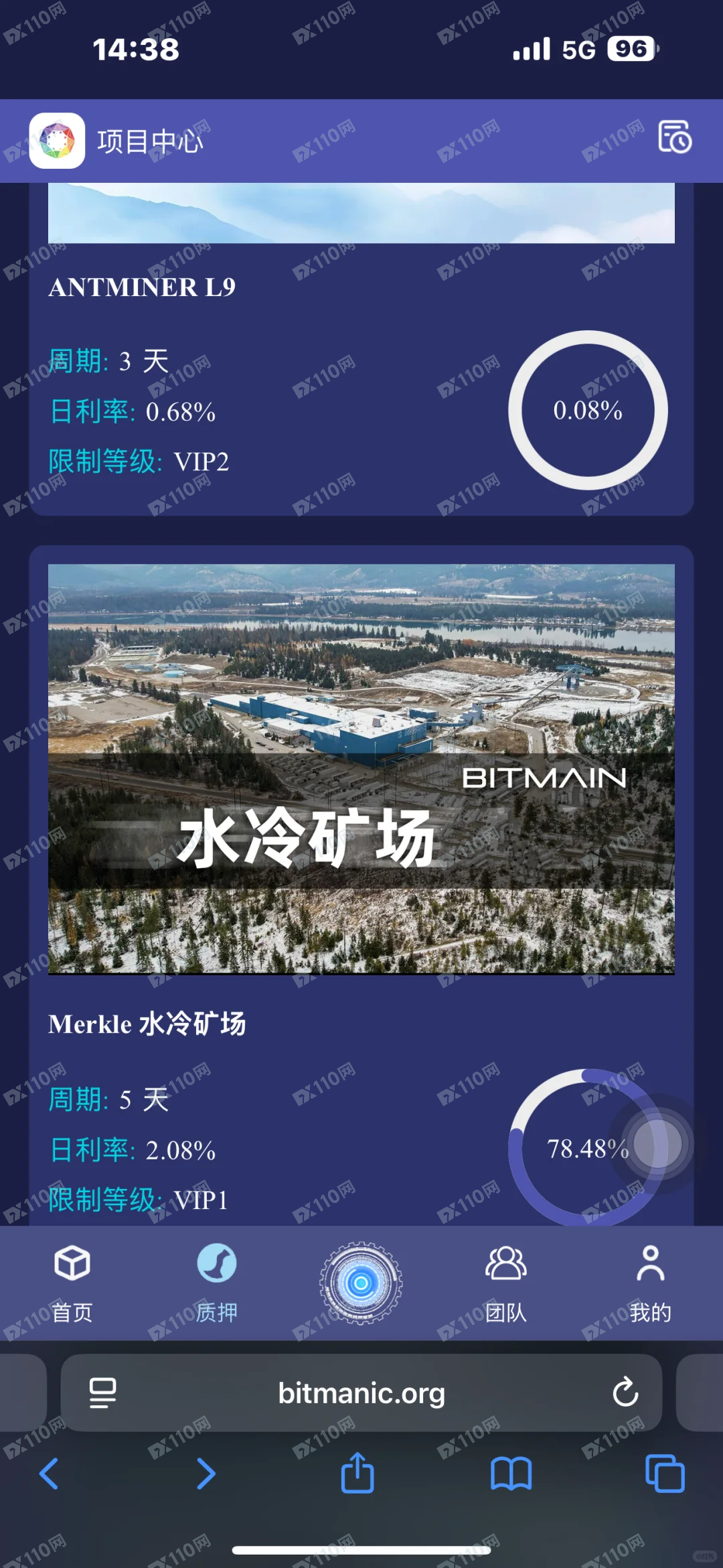Switch to the 质押 tab

tap(216, 1283)
